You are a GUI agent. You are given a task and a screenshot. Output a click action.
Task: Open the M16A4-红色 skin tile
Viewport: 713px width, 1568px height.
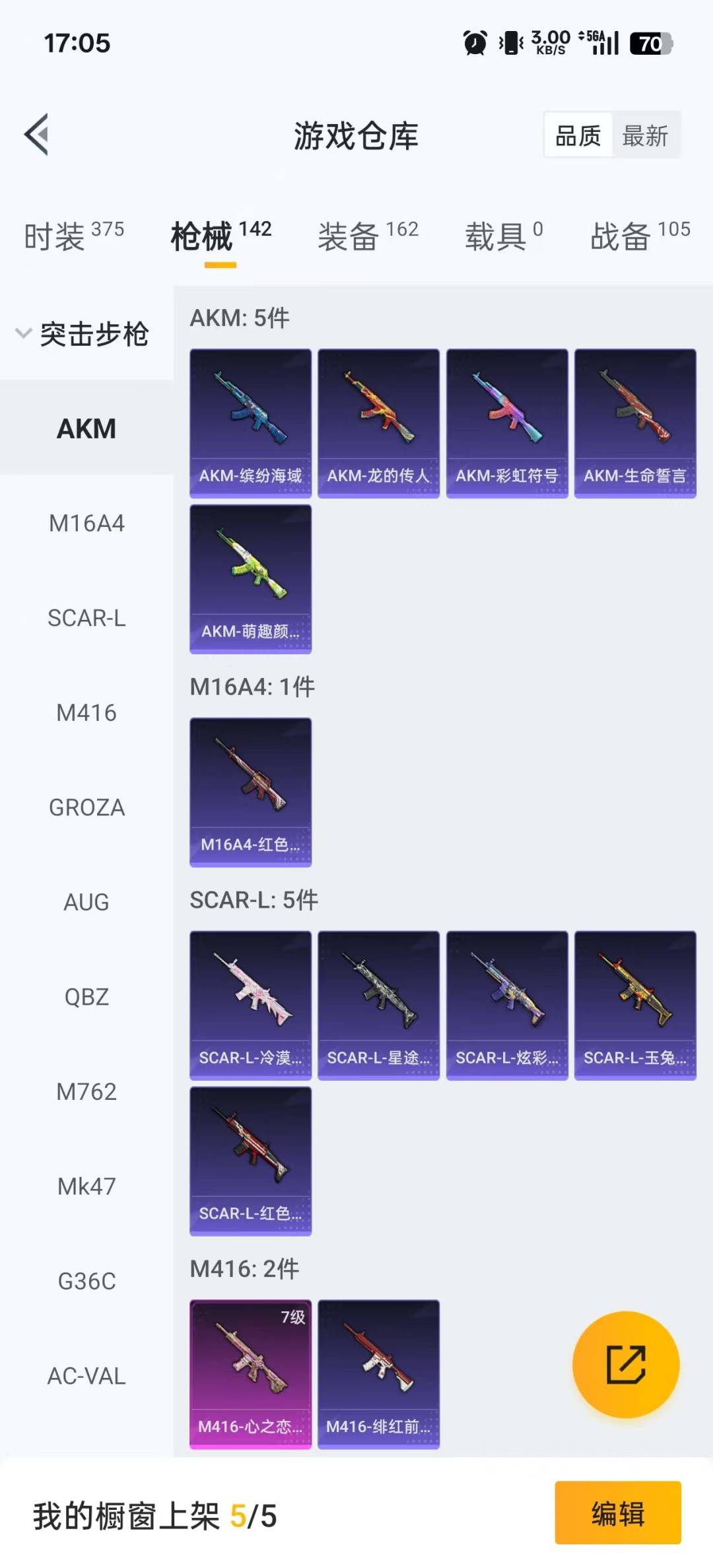click(x=250, y=792)
